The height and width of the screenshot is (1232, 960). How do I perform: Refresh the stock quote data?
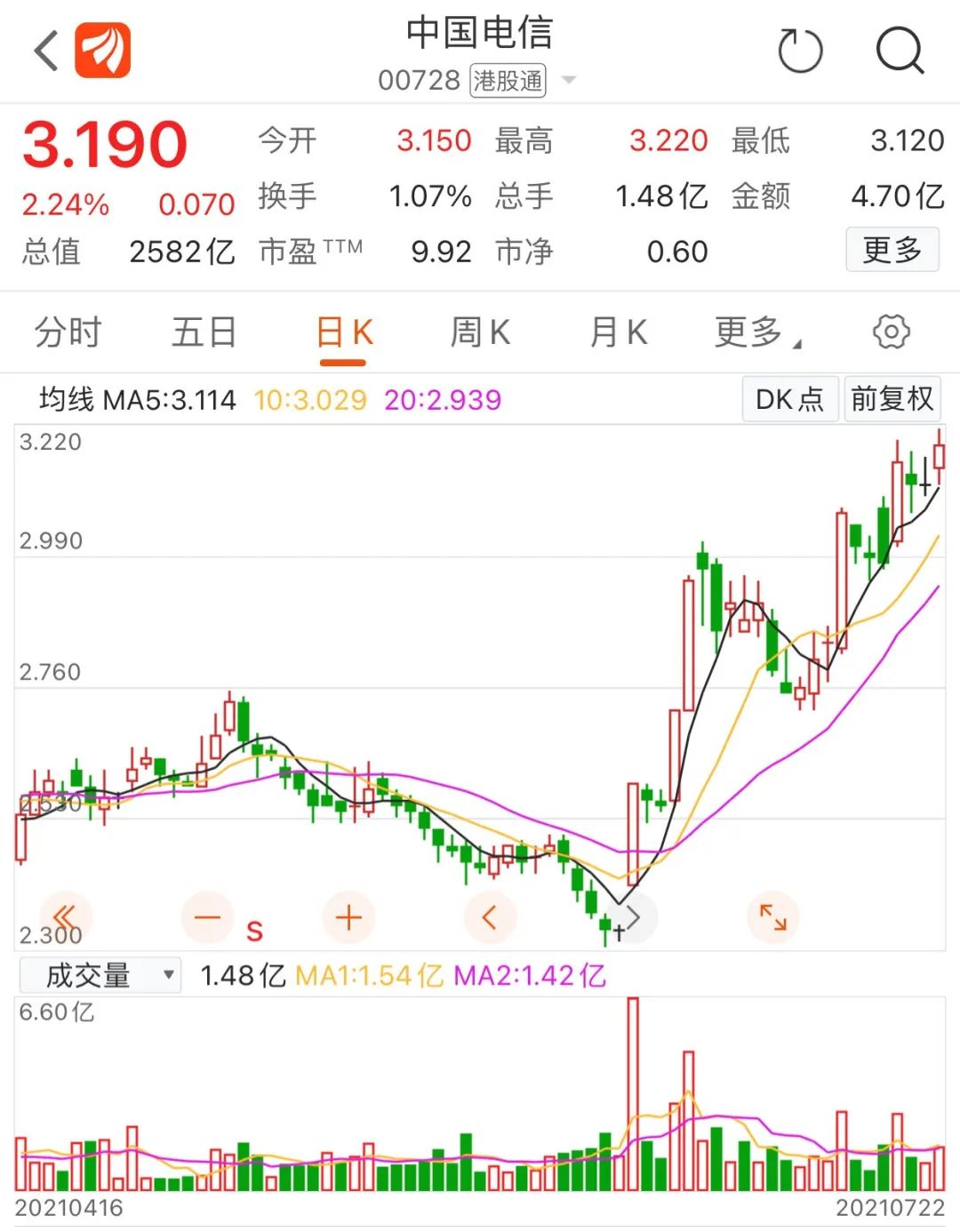pyautogui.click(x=800, y=51)
